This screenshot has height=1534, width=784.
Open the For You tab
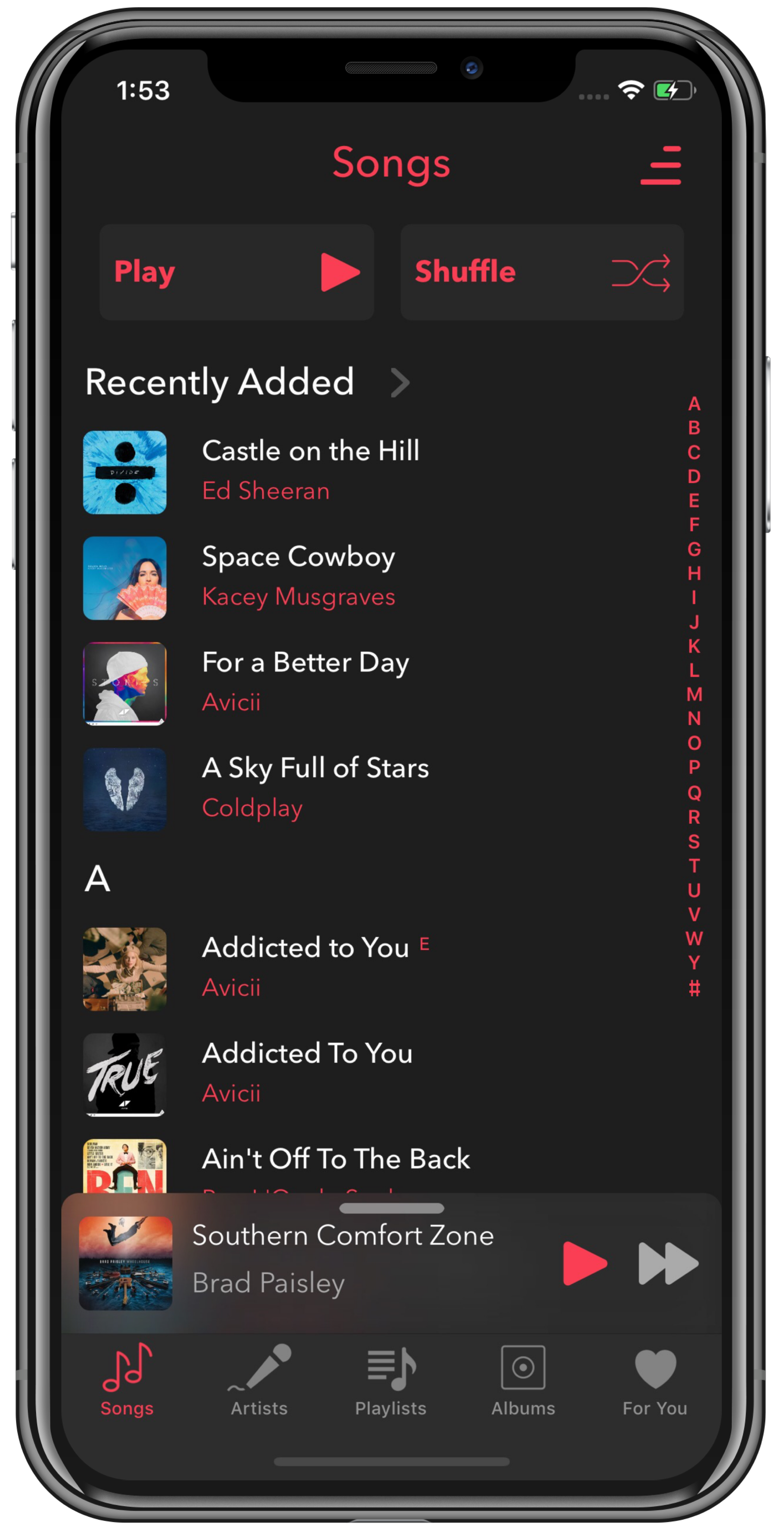[654, 1380]
